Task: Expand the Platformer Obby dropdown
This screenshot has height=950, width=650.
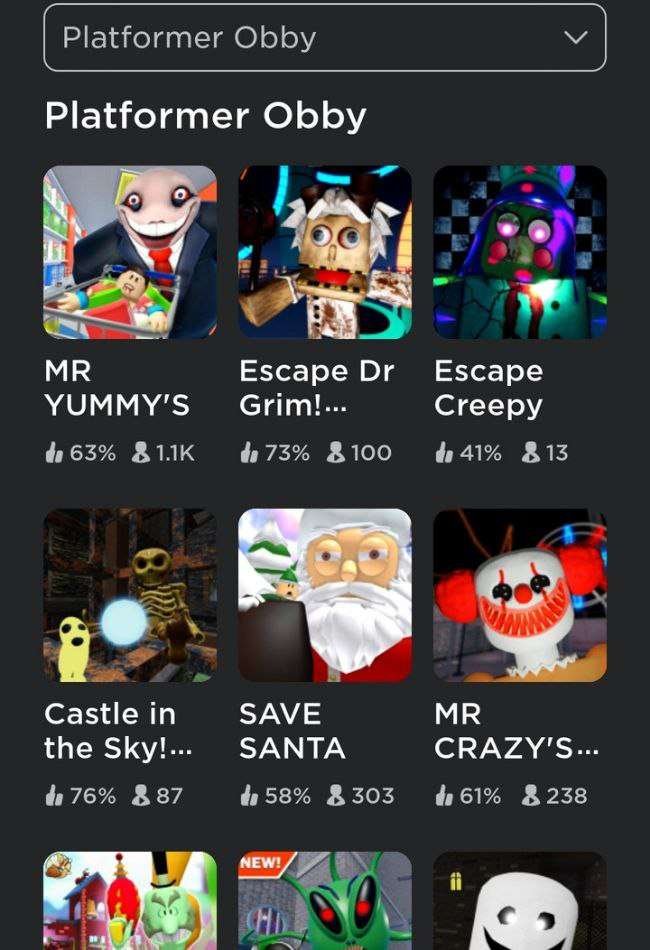Action: coord(324,38)
